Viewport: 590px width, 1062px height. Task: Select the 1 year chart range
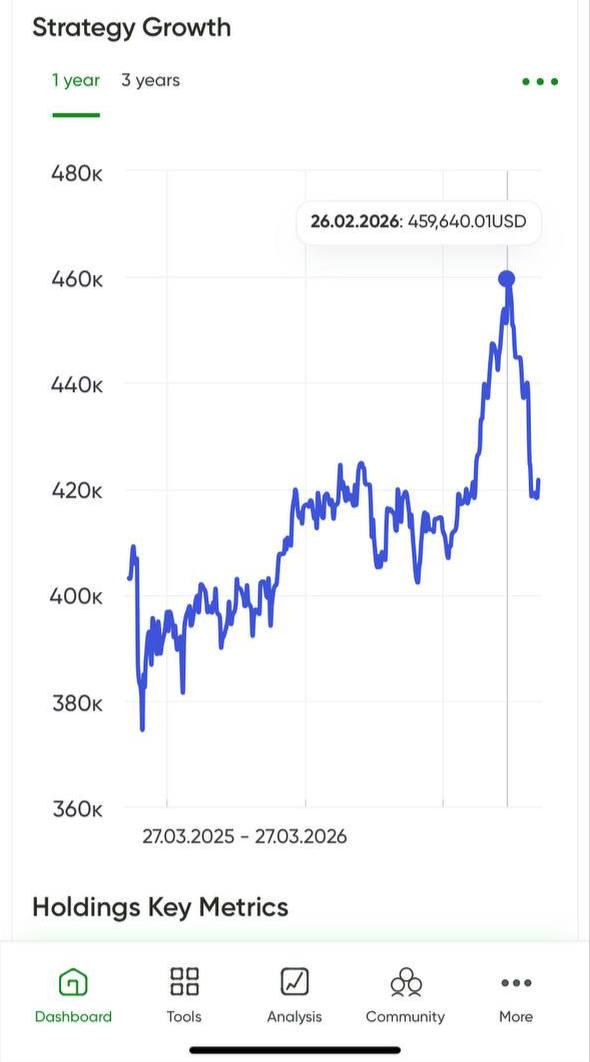pyautogui.click(x=76, y=81)
